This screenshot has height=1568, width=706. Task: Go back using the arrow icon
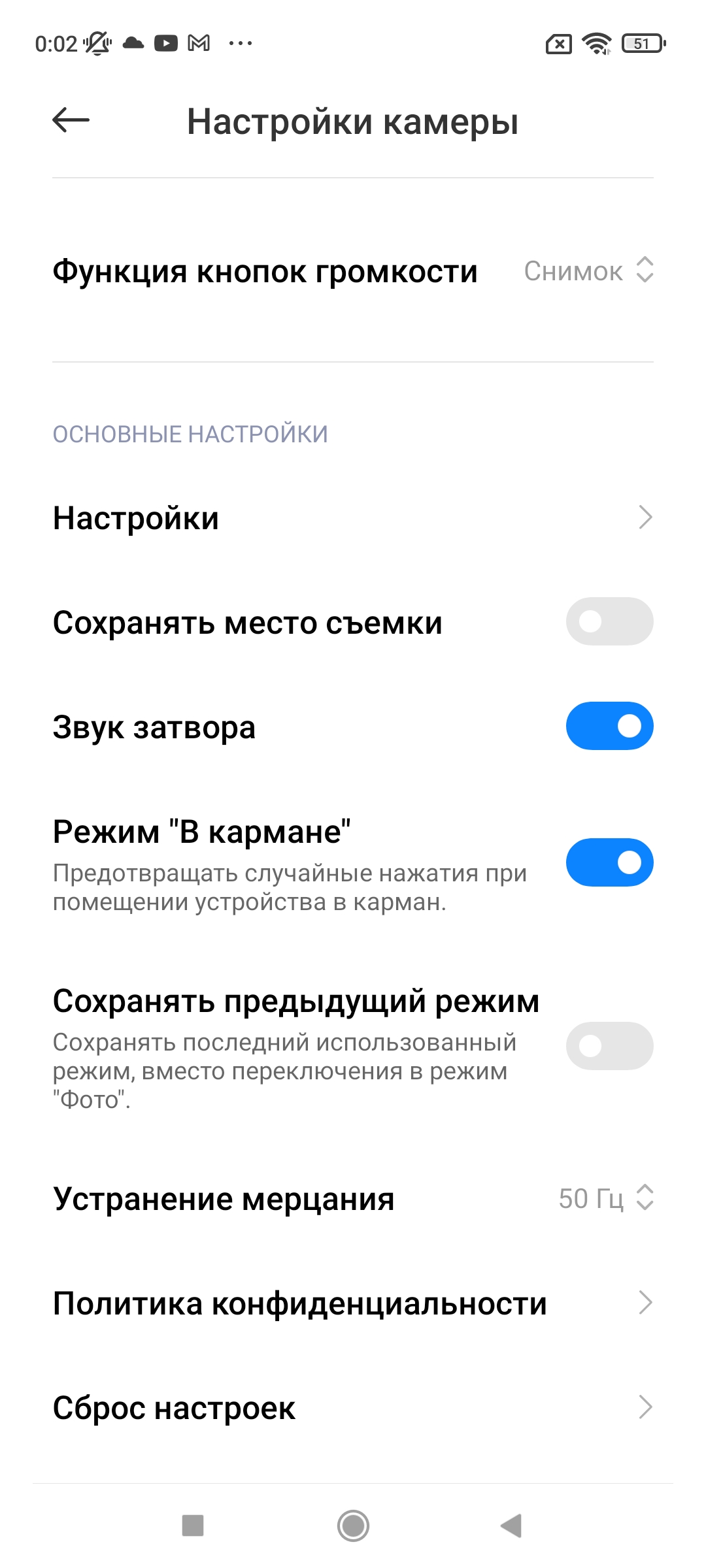(71, 120)
